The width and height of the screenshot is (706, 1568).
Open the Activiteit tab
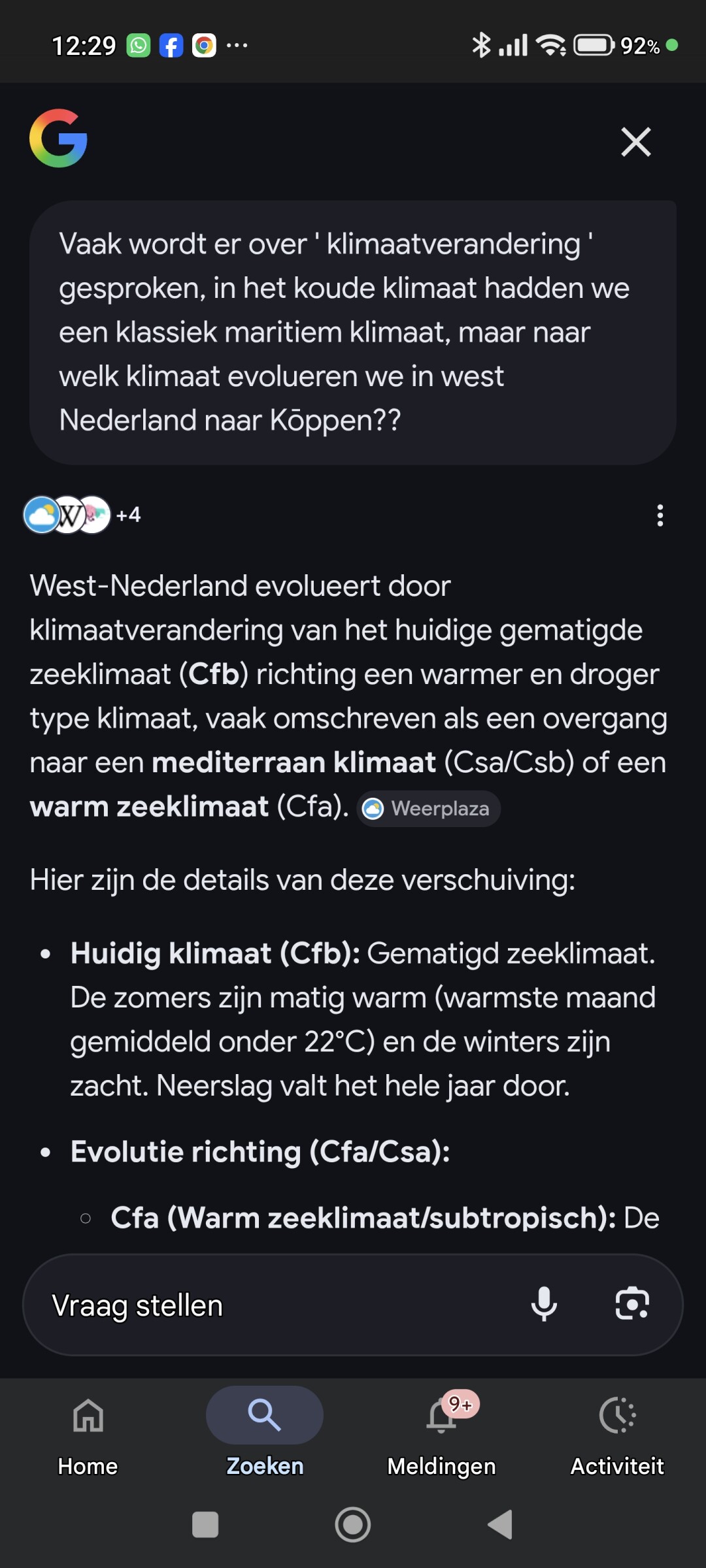point(617,1431)
